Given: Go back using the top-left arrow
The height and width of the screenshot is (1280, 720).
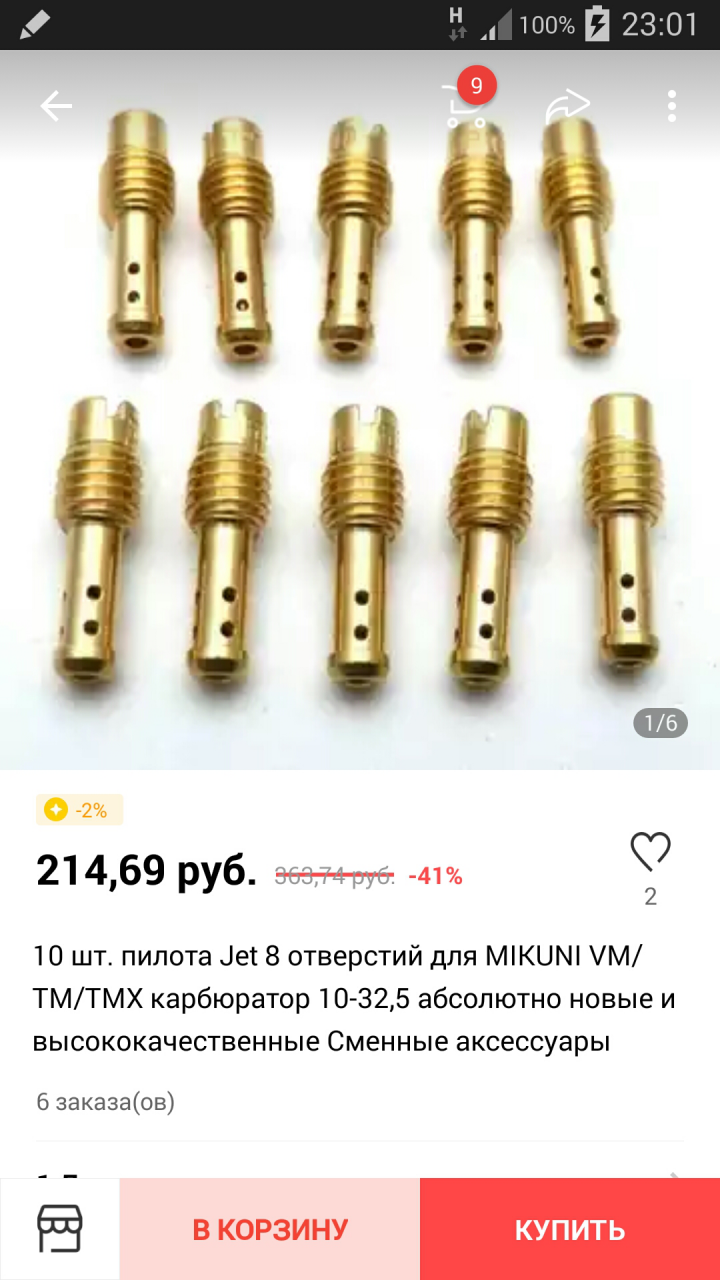Looking at the screenshot, I should pyautogui.click(x=56, y=106).
